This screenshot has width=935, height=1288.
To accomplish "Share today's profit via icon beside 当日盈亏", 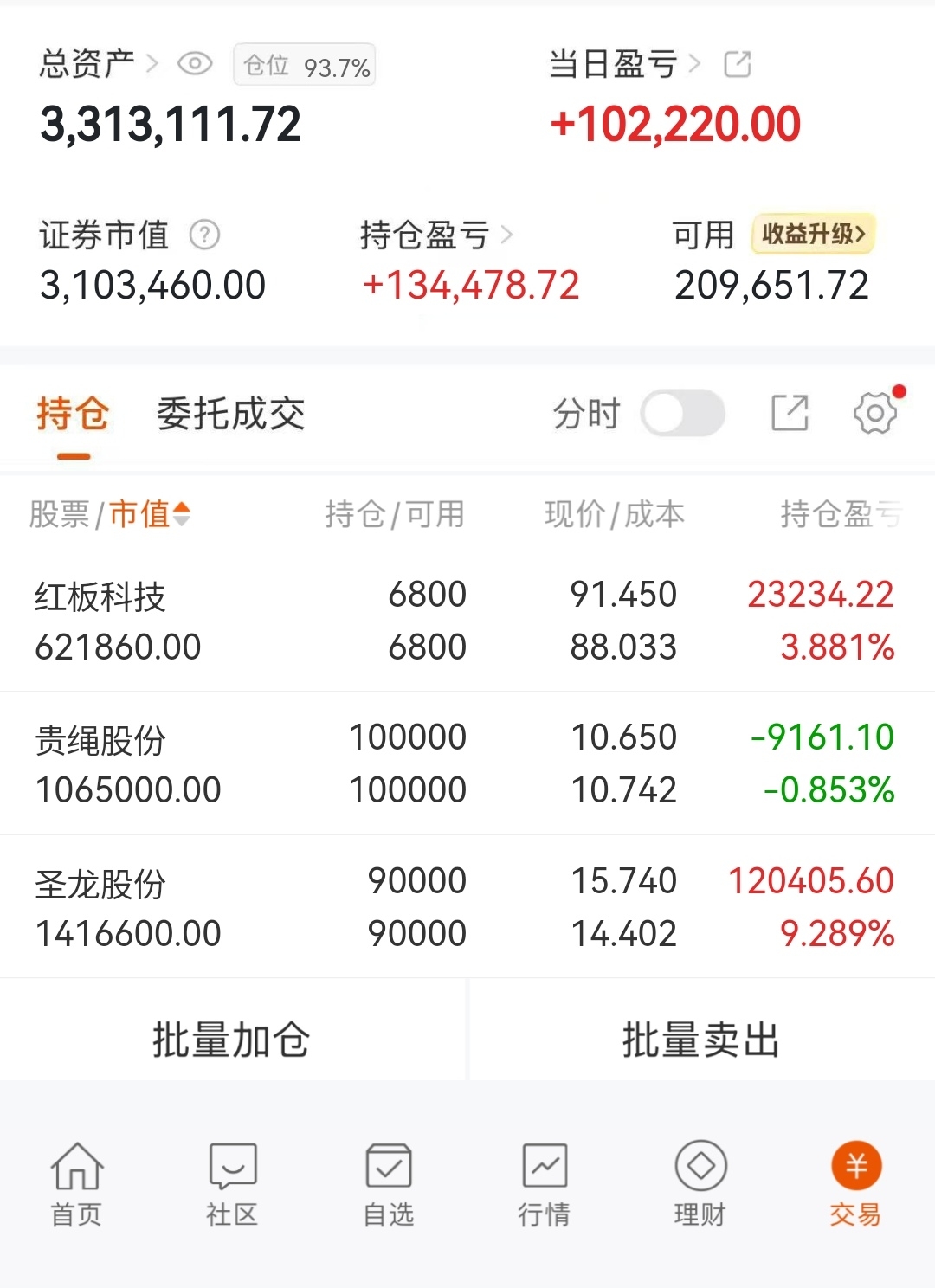I will [x=738, y=63].
